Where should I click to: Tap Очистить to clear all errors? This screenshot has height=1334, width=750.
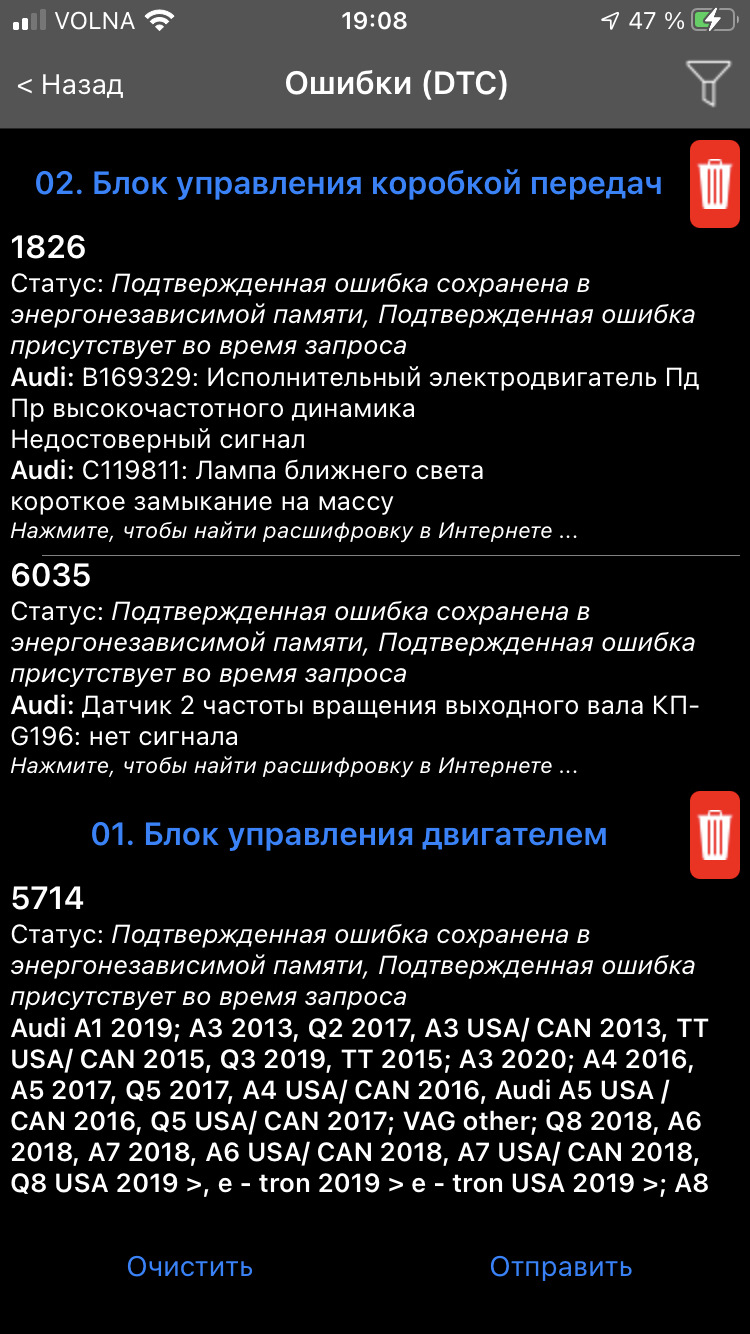pos(190,1267)
